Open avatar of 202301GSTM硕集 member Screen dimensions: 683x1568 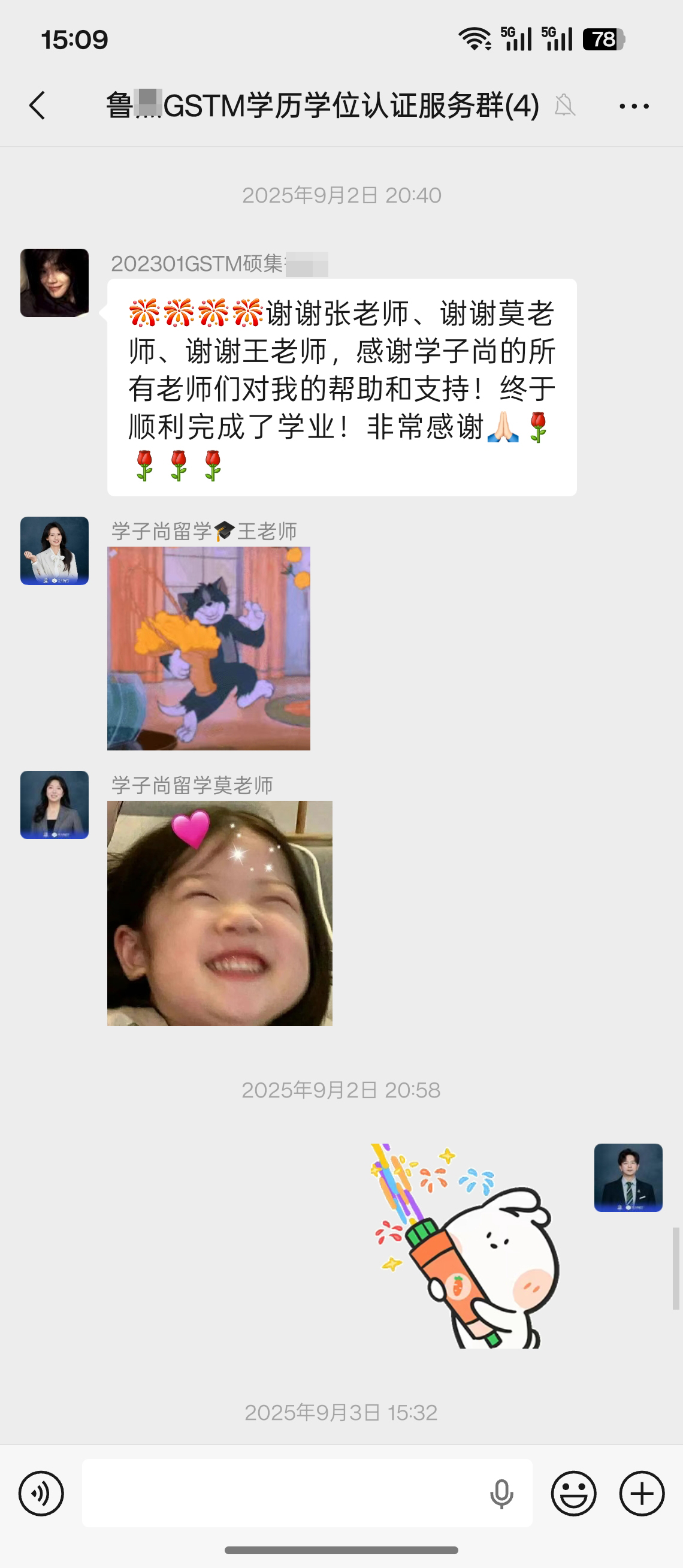click(55, 283)
